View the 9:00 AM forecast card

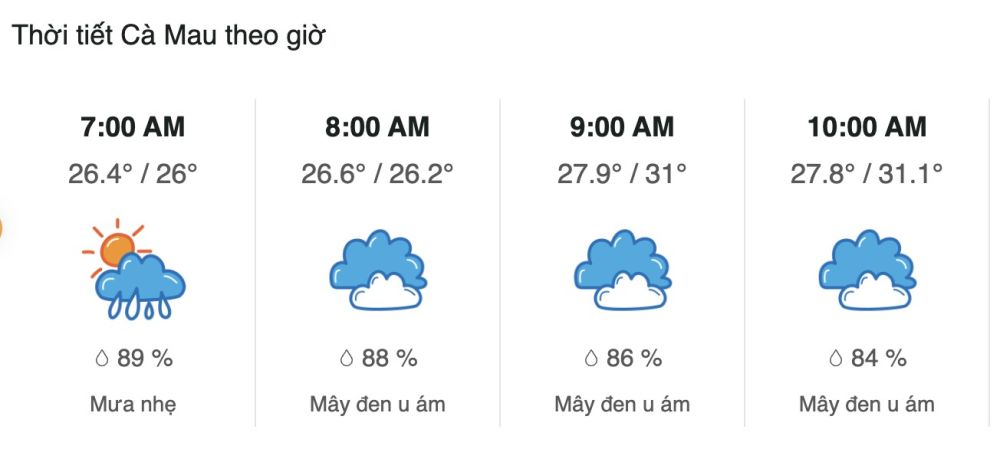[622, 265]
